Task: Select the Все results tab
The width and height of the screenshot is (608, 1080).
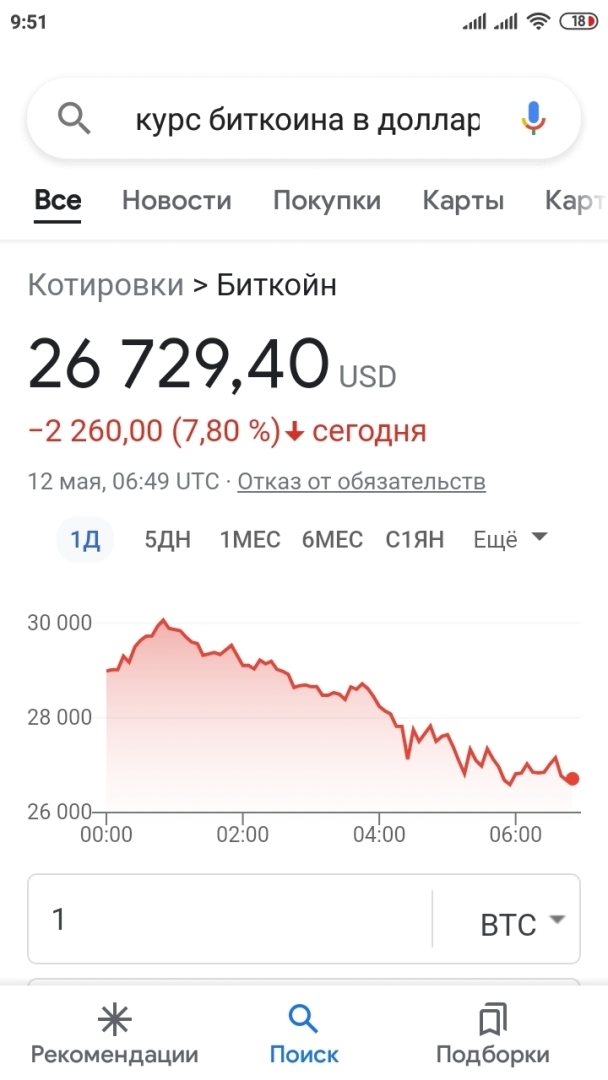Action: click(58, 200)
